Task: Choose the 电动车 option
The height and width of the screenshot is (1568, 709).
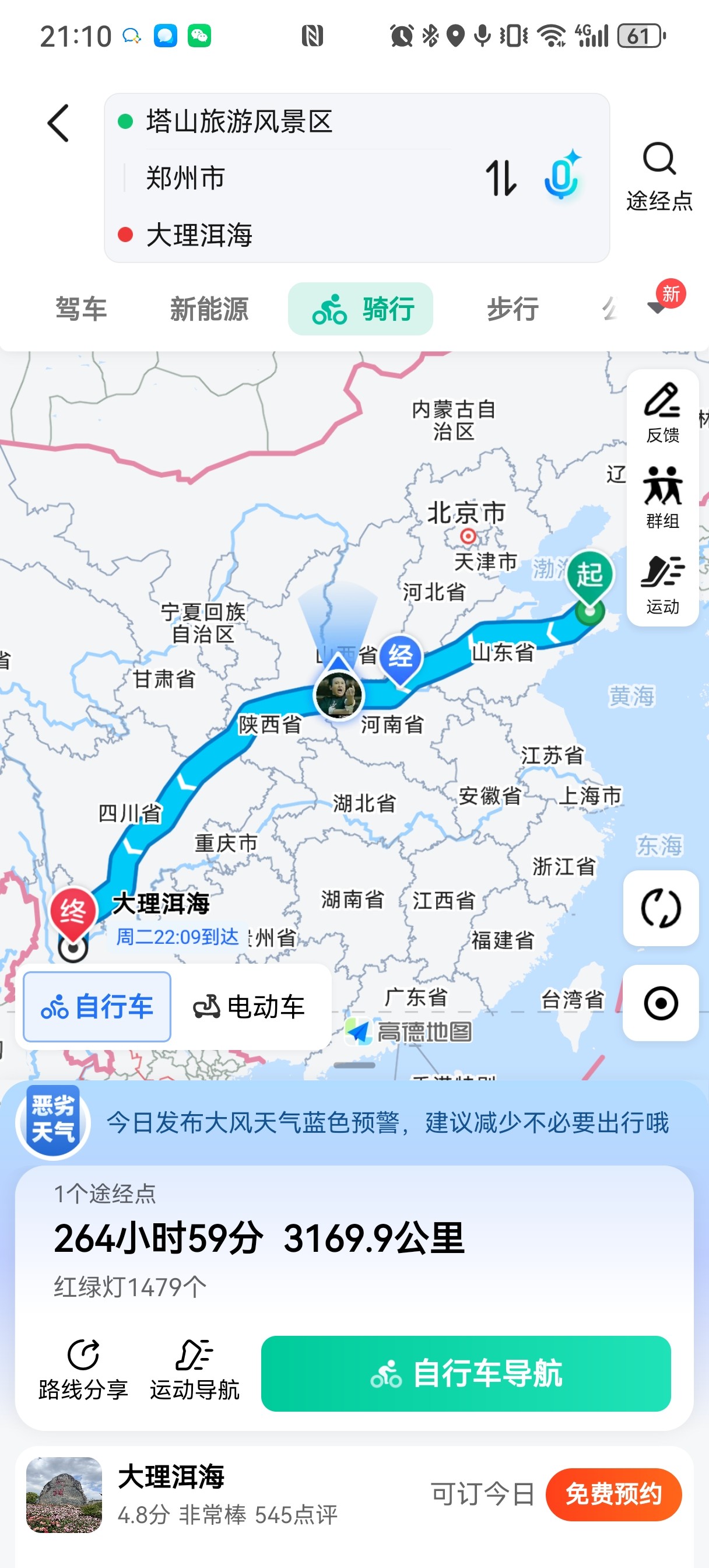Action: [249, 1007]
